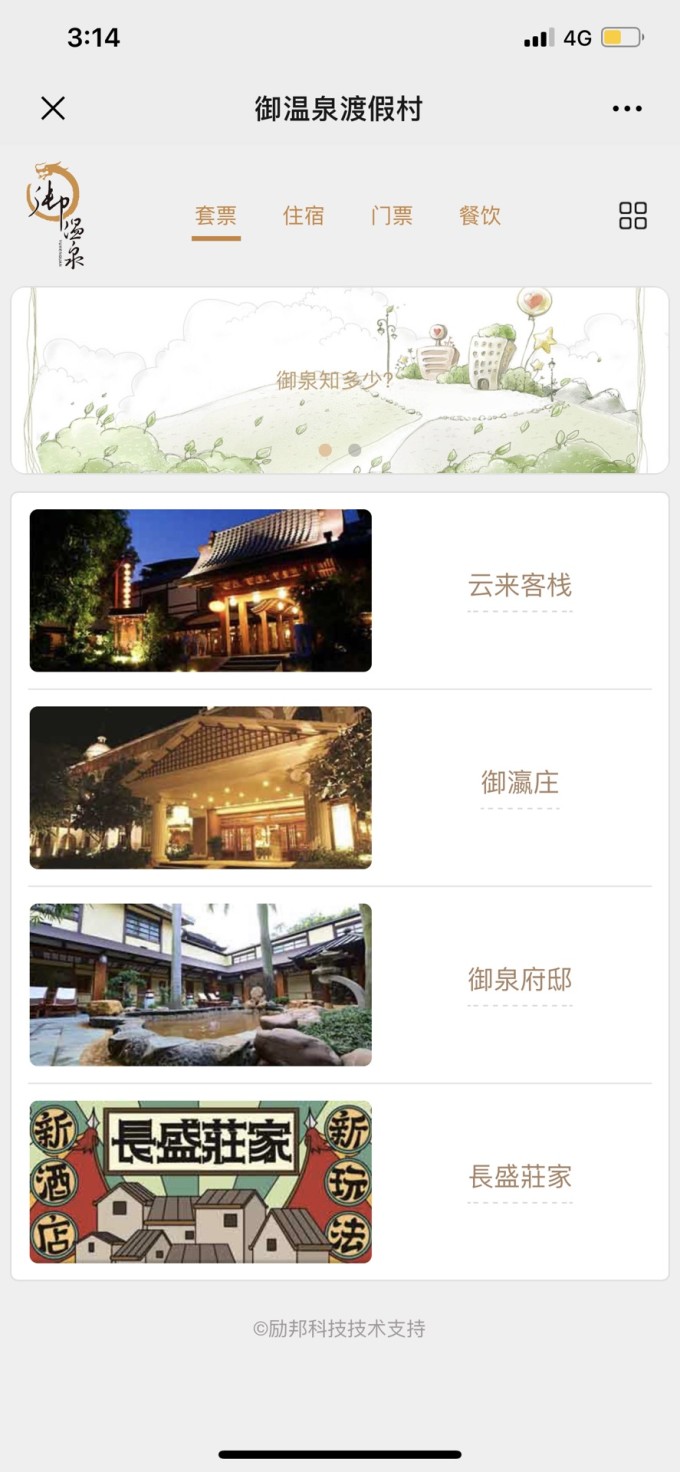This screenshot has width=680, height=1472.
Task: Switch to the 餐饮 tab
Action: [x=480, y=215]
